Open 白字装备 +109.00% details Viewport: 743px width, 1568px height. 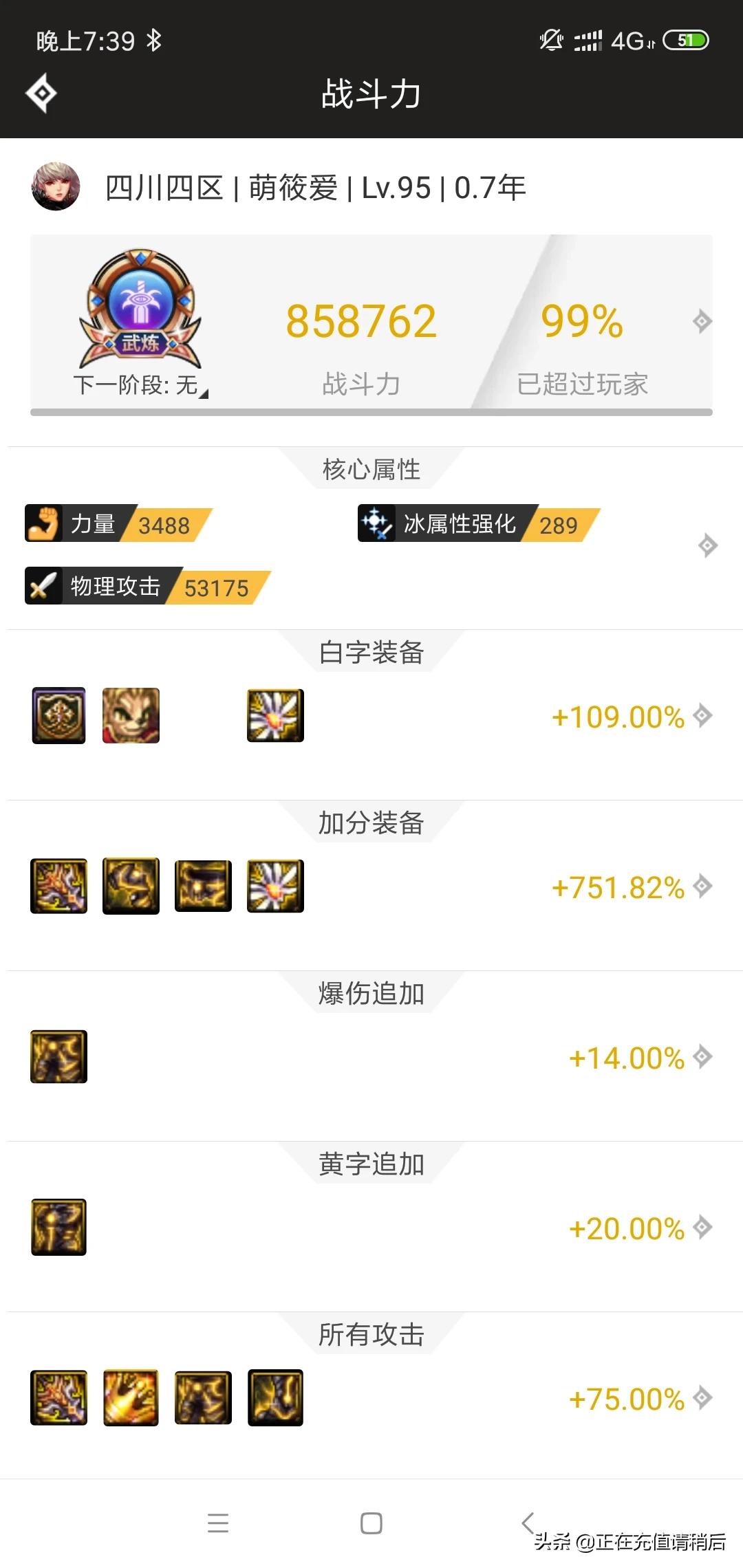[702, 716]
